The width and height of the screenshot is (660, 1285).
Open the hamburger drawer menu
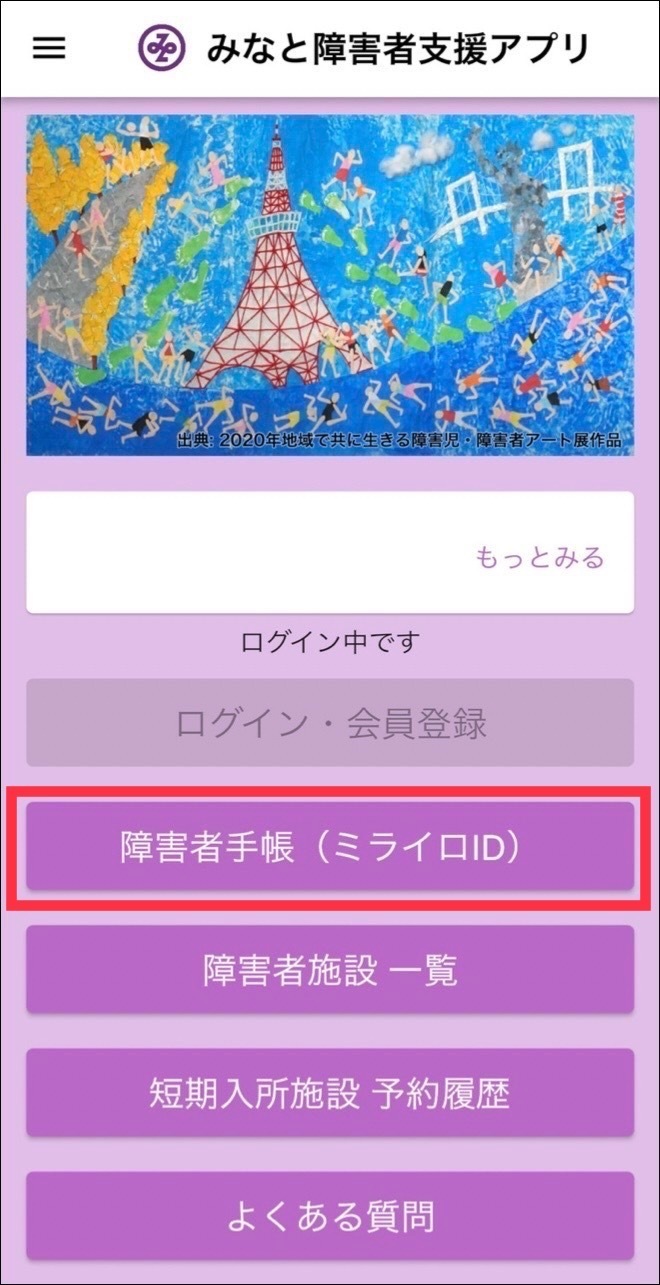pos(49,48)
